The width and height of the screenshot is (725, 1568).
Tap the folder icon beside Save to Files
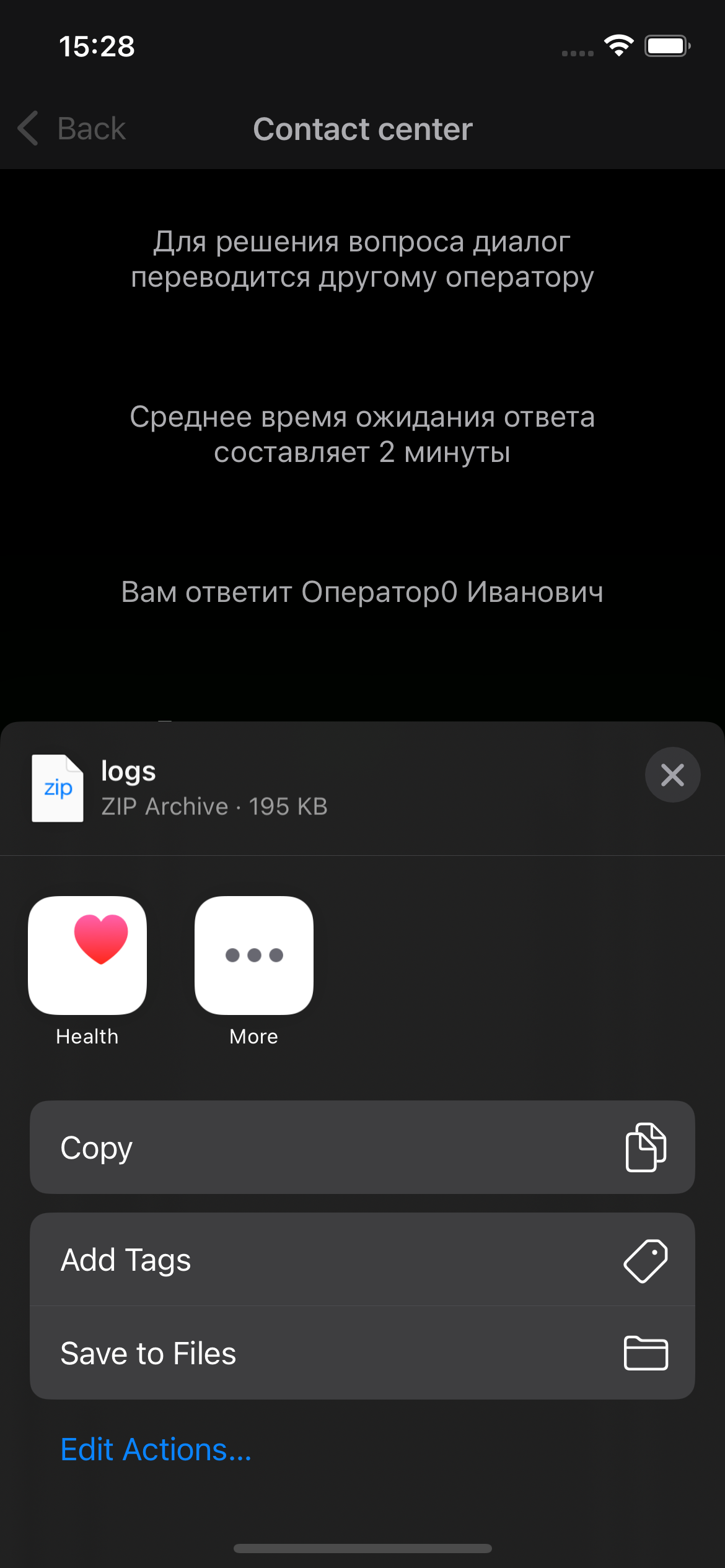pyautogui.click(x=644, y=1353)
